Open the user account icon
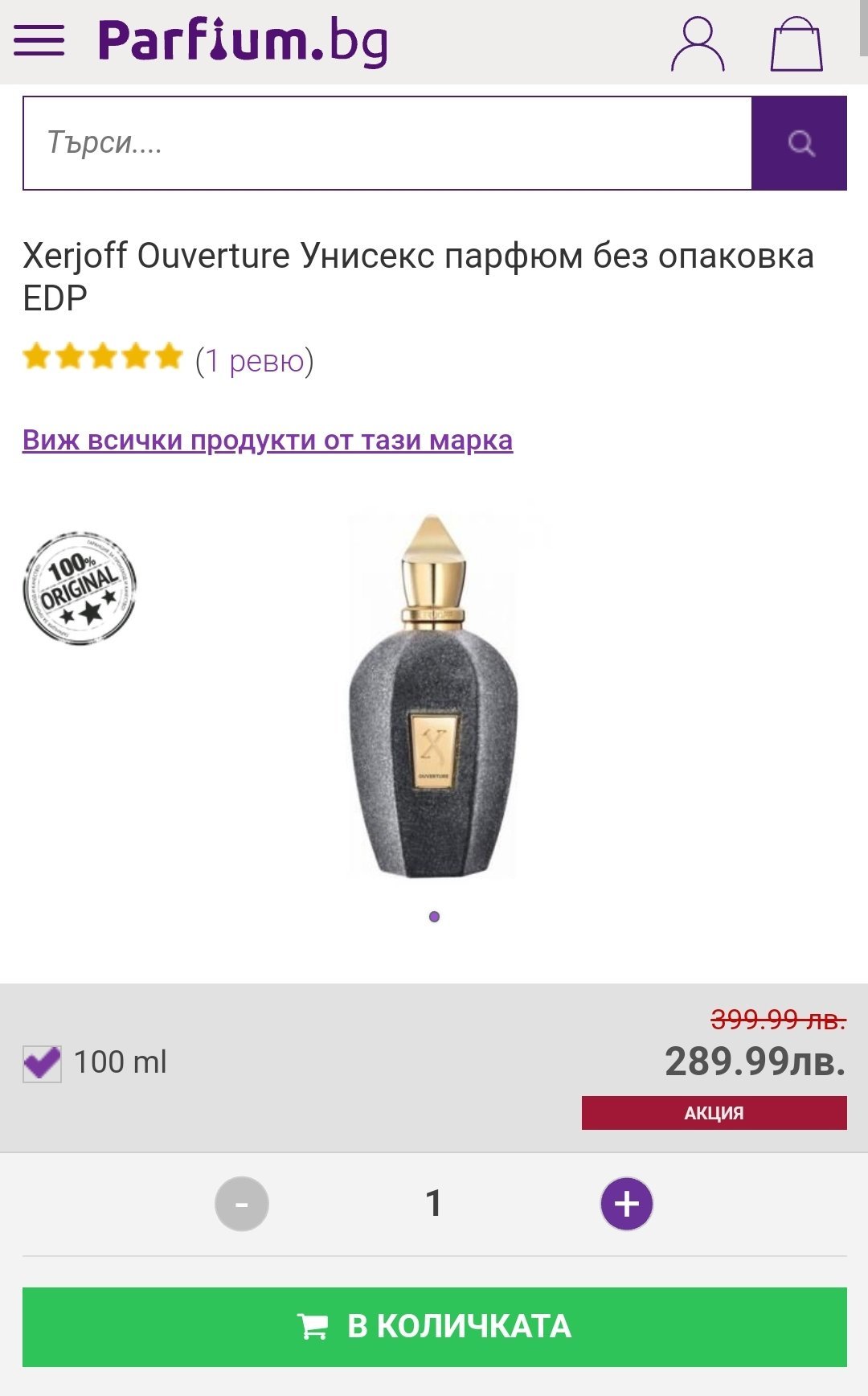The image size is (868, 1396). [698, 44]
